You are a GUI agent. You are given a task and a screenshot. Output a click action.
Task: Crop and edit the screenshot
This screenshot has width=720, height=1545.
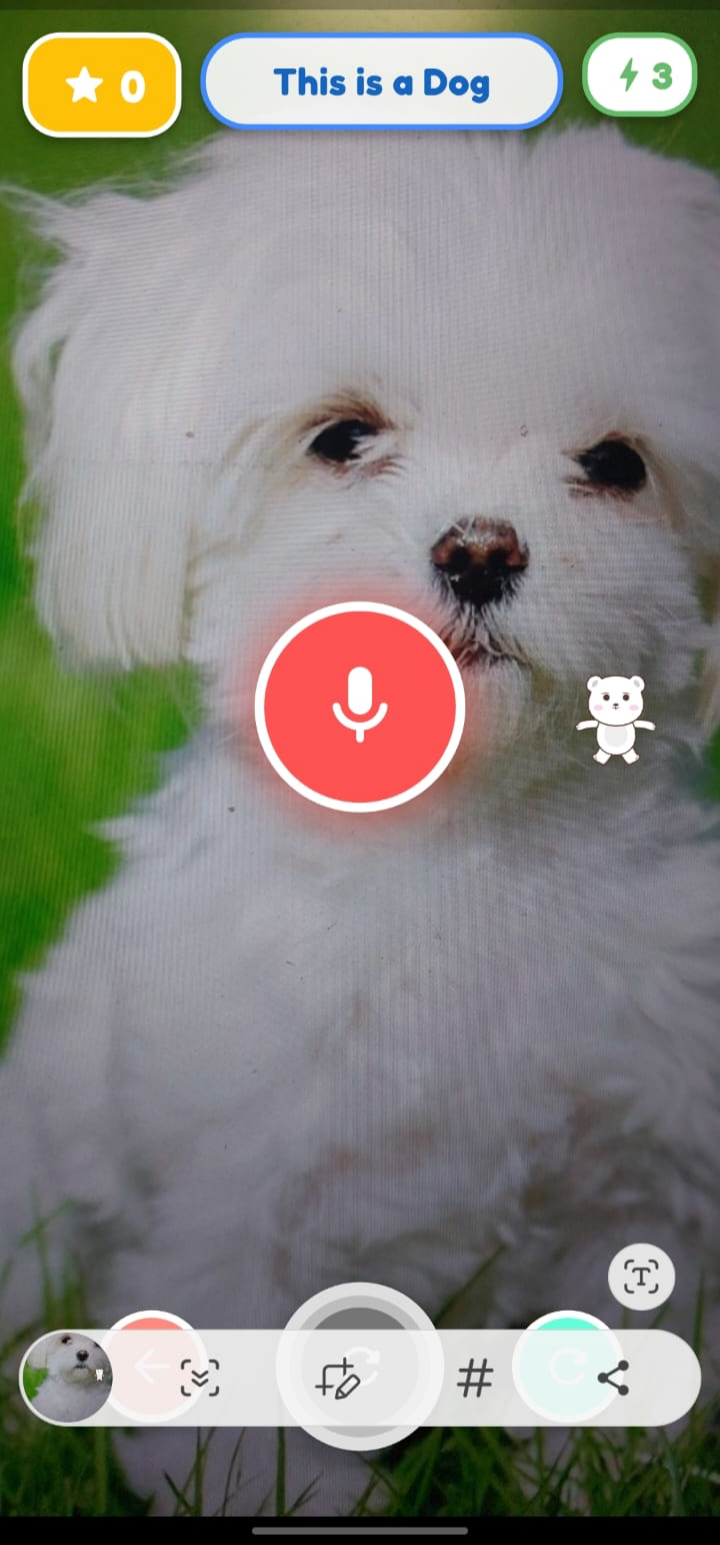pos(337,1378)
